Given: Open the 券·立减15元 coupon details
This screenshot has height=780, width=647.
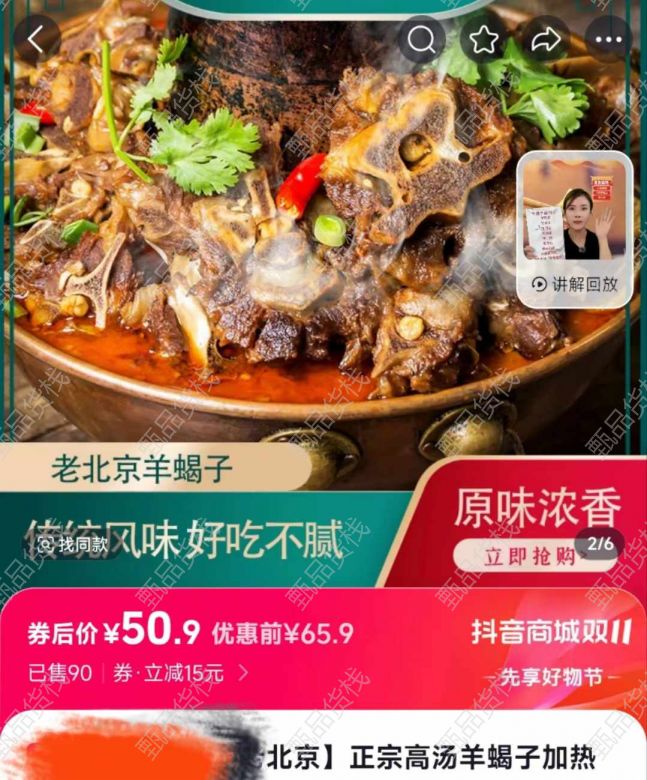Looking at the screenshot, I should (x=180, y=673).
